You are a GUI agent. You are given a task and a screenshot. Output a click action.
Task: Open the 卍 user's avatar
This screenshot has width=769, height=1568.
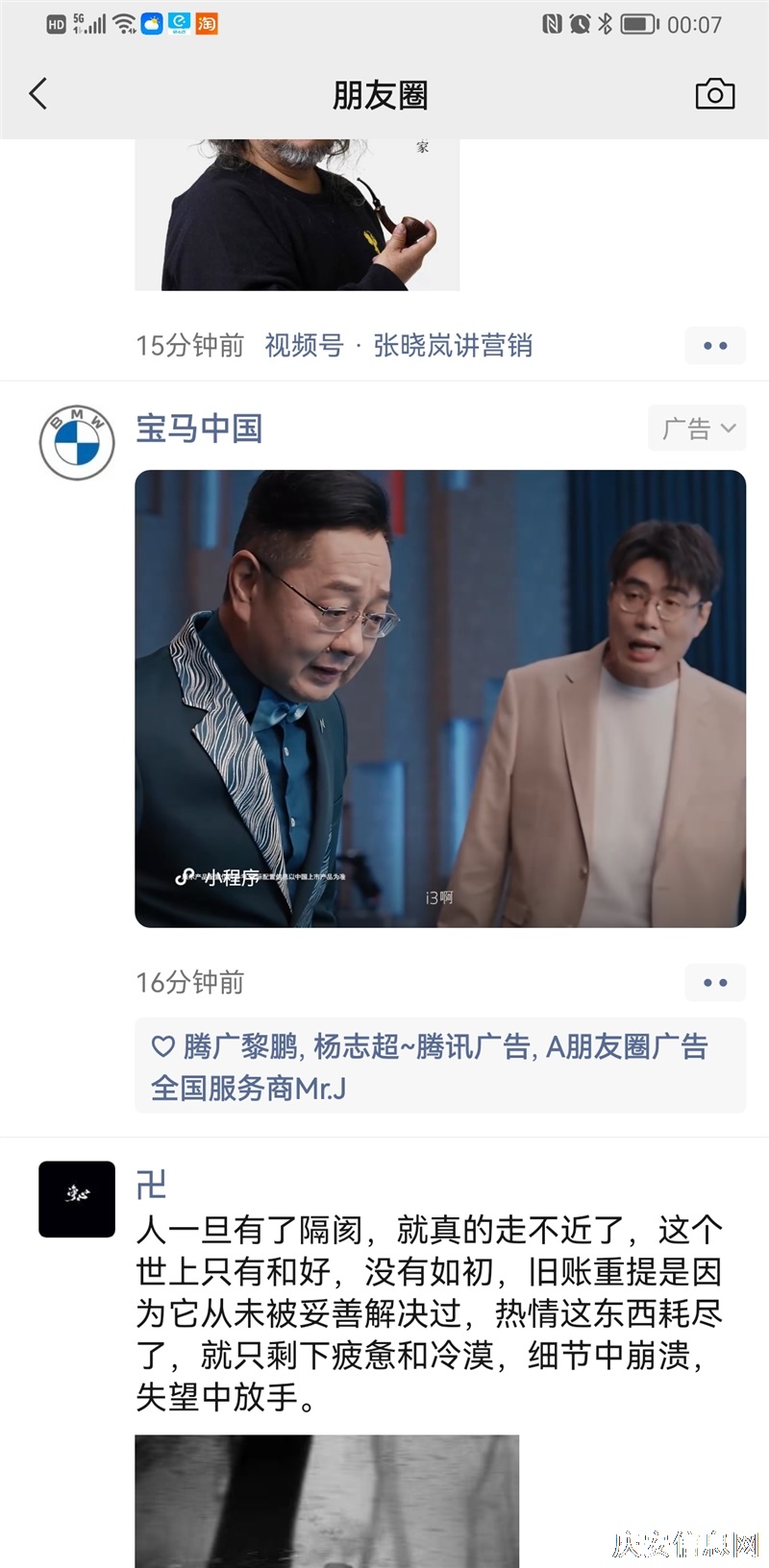point(77,1199)
